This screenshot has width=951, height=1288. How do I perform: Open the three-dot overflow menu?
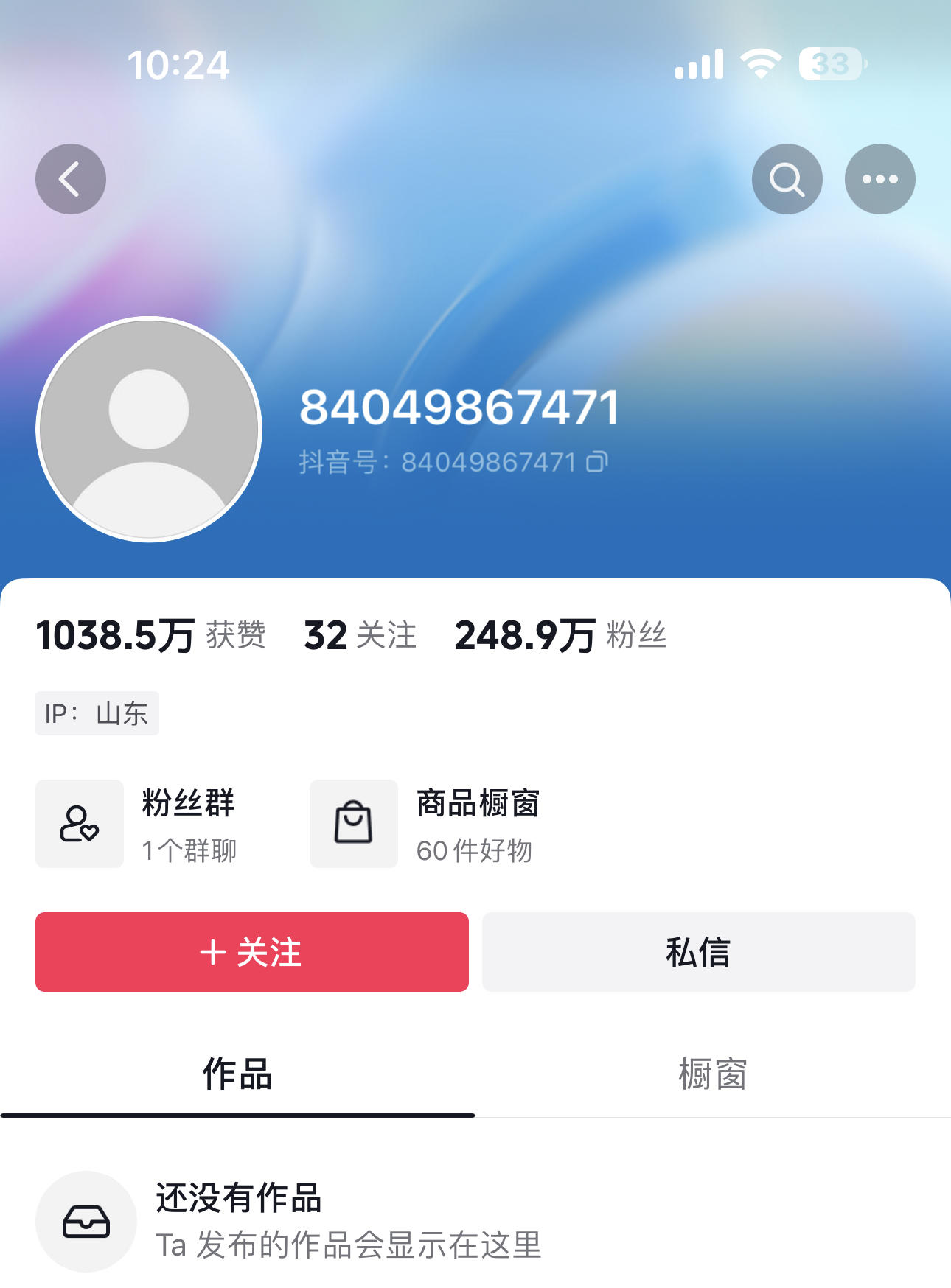[879, 179]
